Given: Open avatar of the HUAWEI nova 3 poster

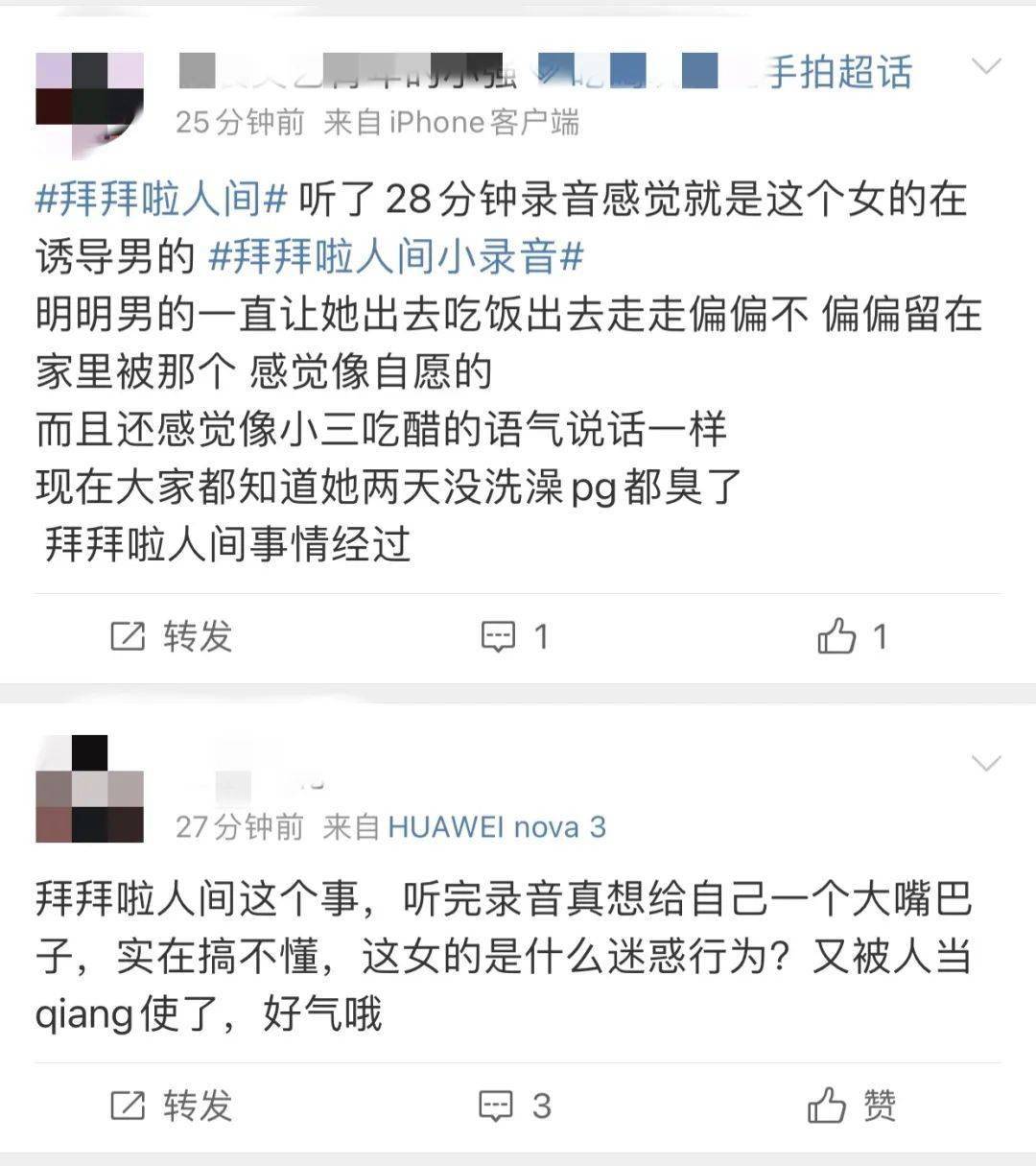Looking at the screenshot, I should 89,790.
